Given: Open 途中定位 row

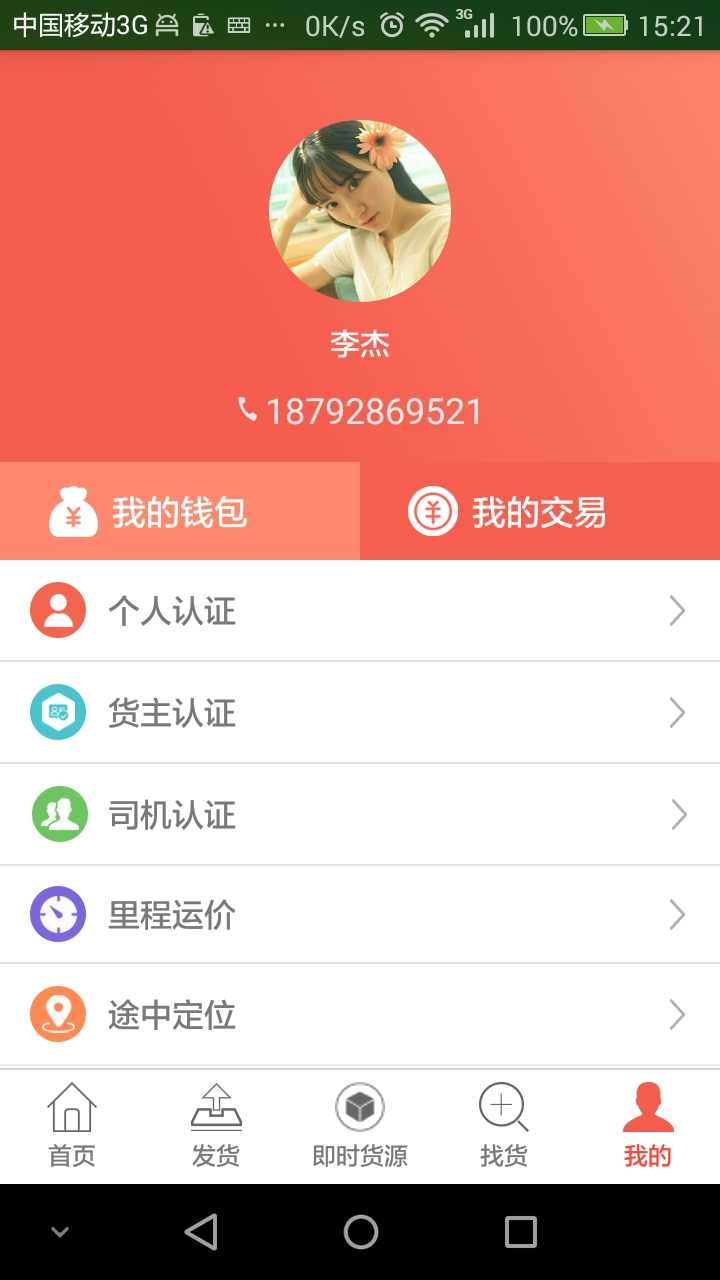Looking at the screenshot, I should [360, 1015].
